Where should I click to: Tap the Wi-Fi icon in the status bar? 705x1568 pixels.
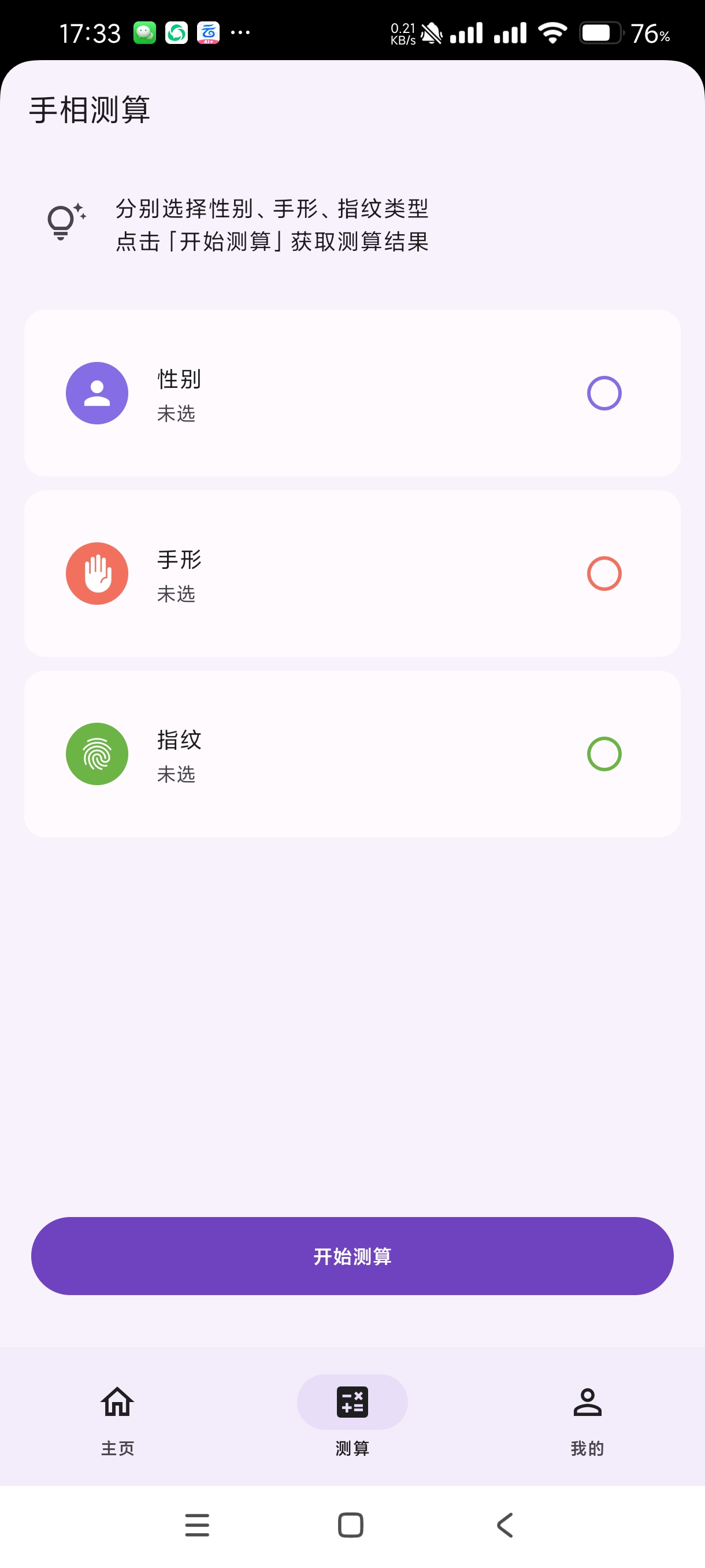click(x=552, y=35)
